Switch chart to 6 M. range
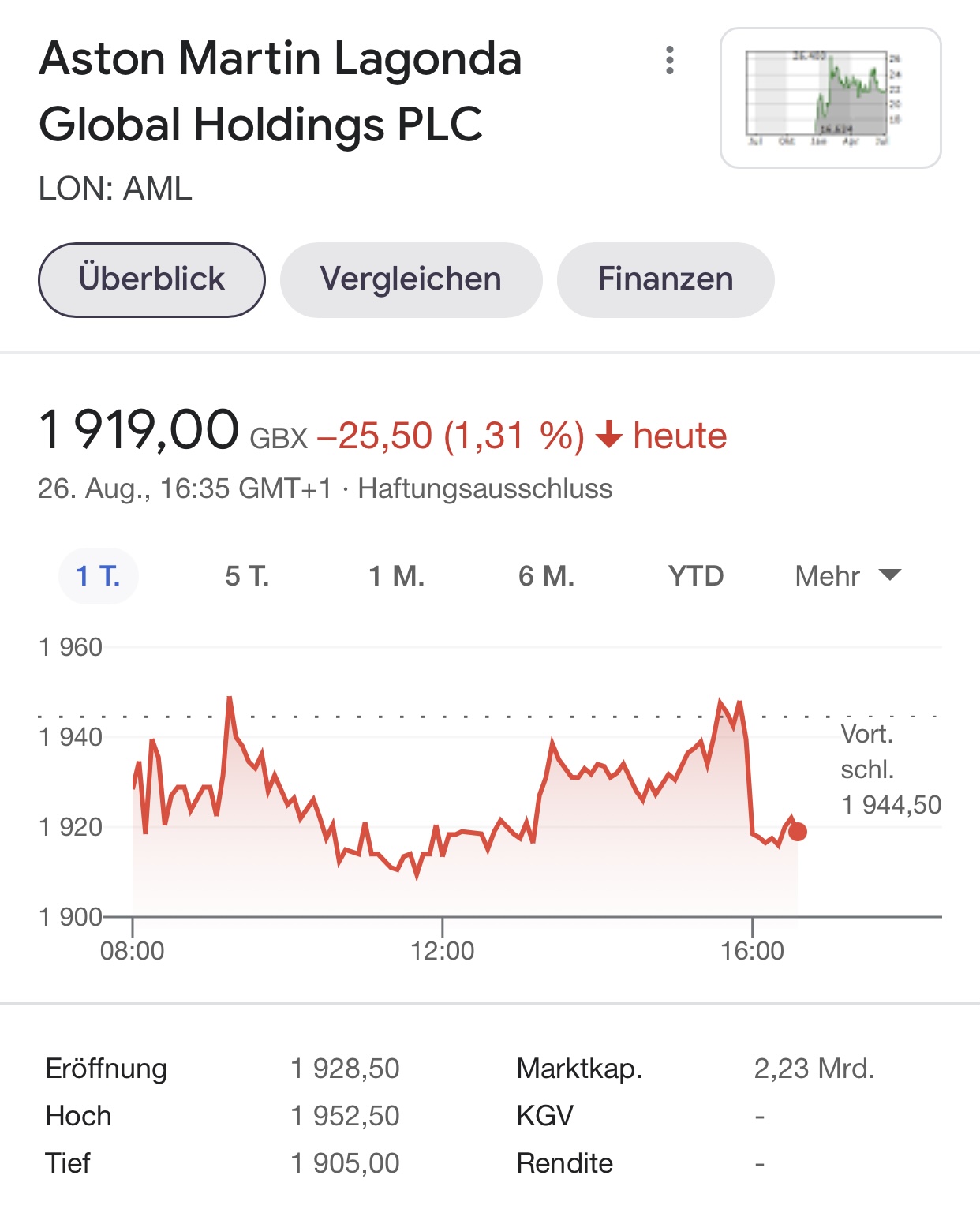980x1209 pixels. coord(546,576)
